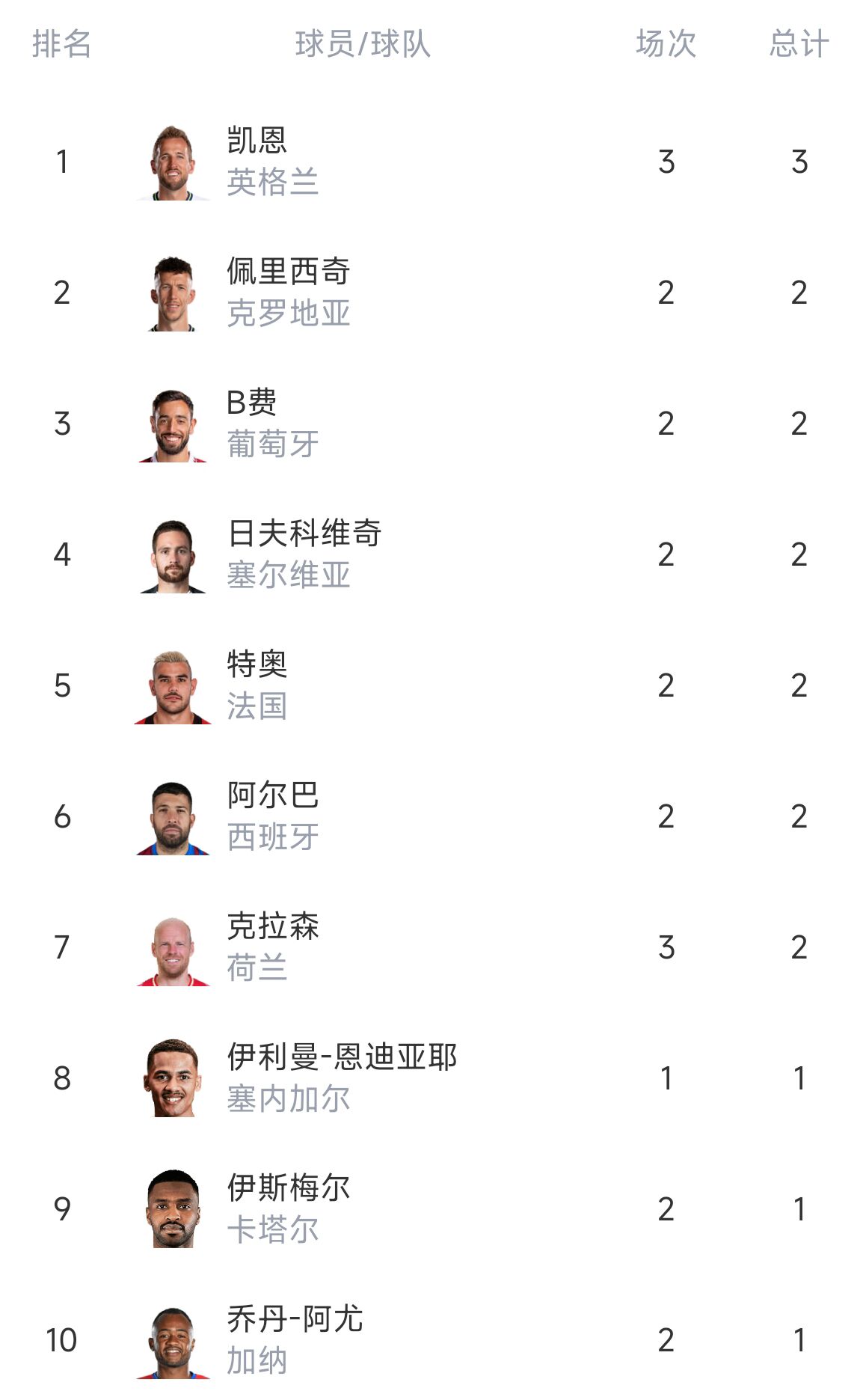View the 伊利曼-恩迪亚耶 player row
The width and height of the screenshot is (866, 1400).
click(x=433, y=1078)
